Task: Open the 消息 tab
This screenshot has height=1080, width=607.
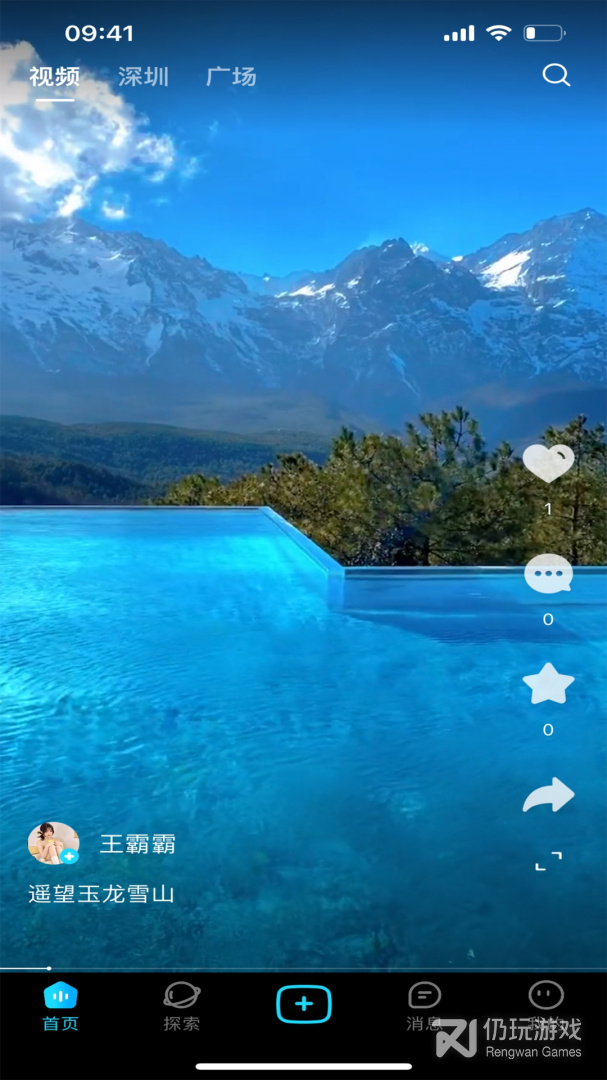Action: (424, 1005)
